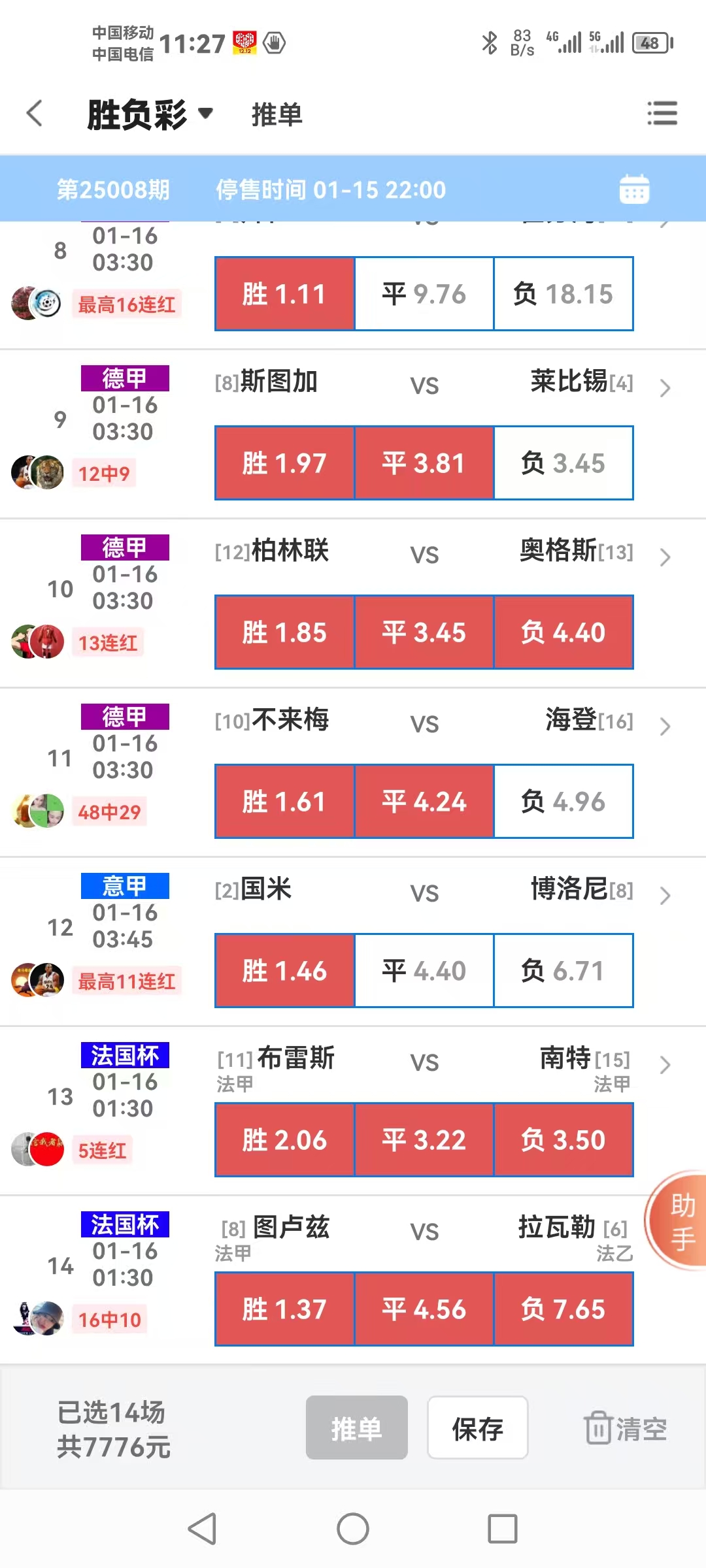
Task: Clear all selections with 清空
Action: click(625, 1428)
